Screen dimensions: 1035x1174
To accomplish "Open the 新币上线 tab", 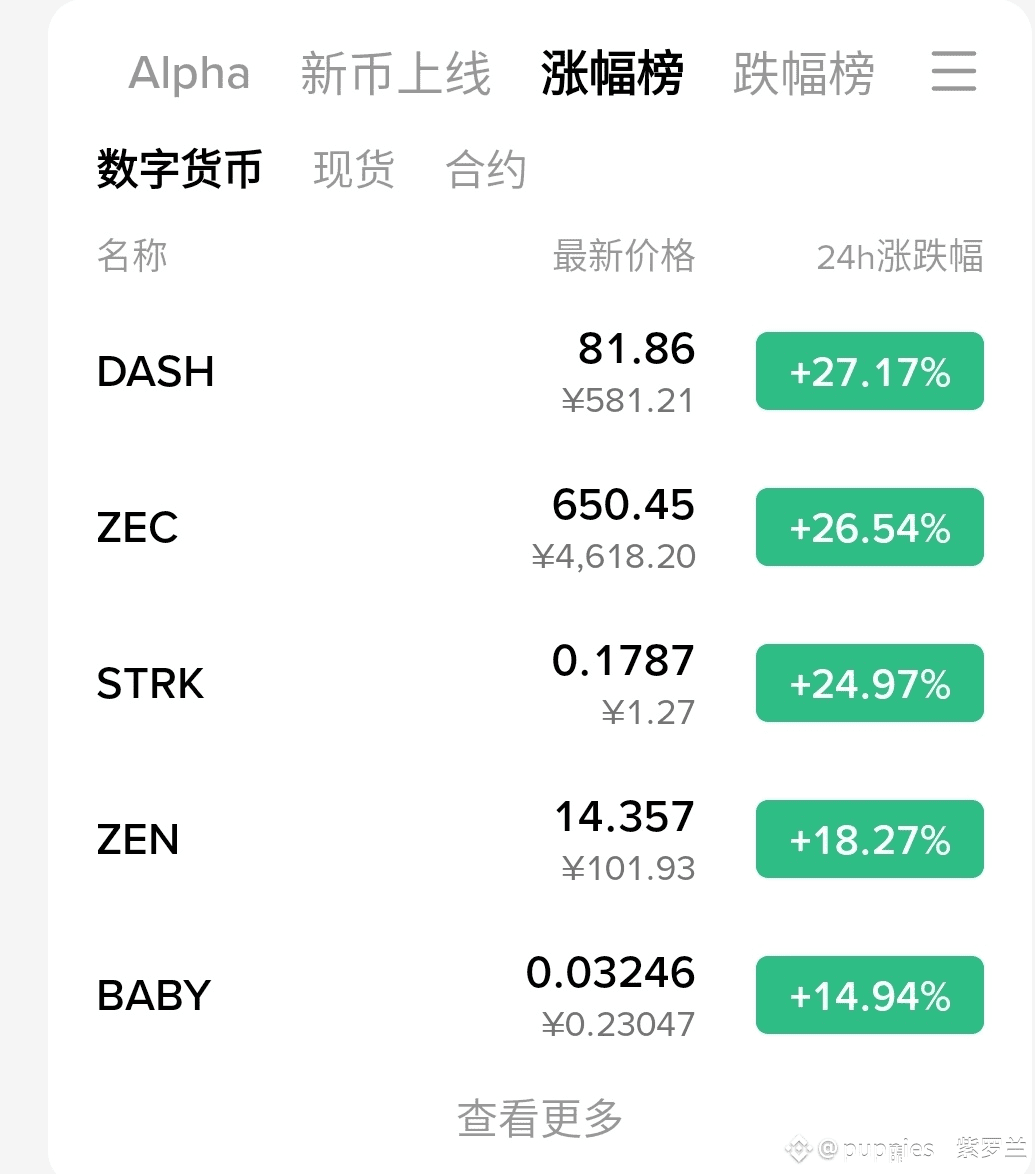I will pos(396,74).
